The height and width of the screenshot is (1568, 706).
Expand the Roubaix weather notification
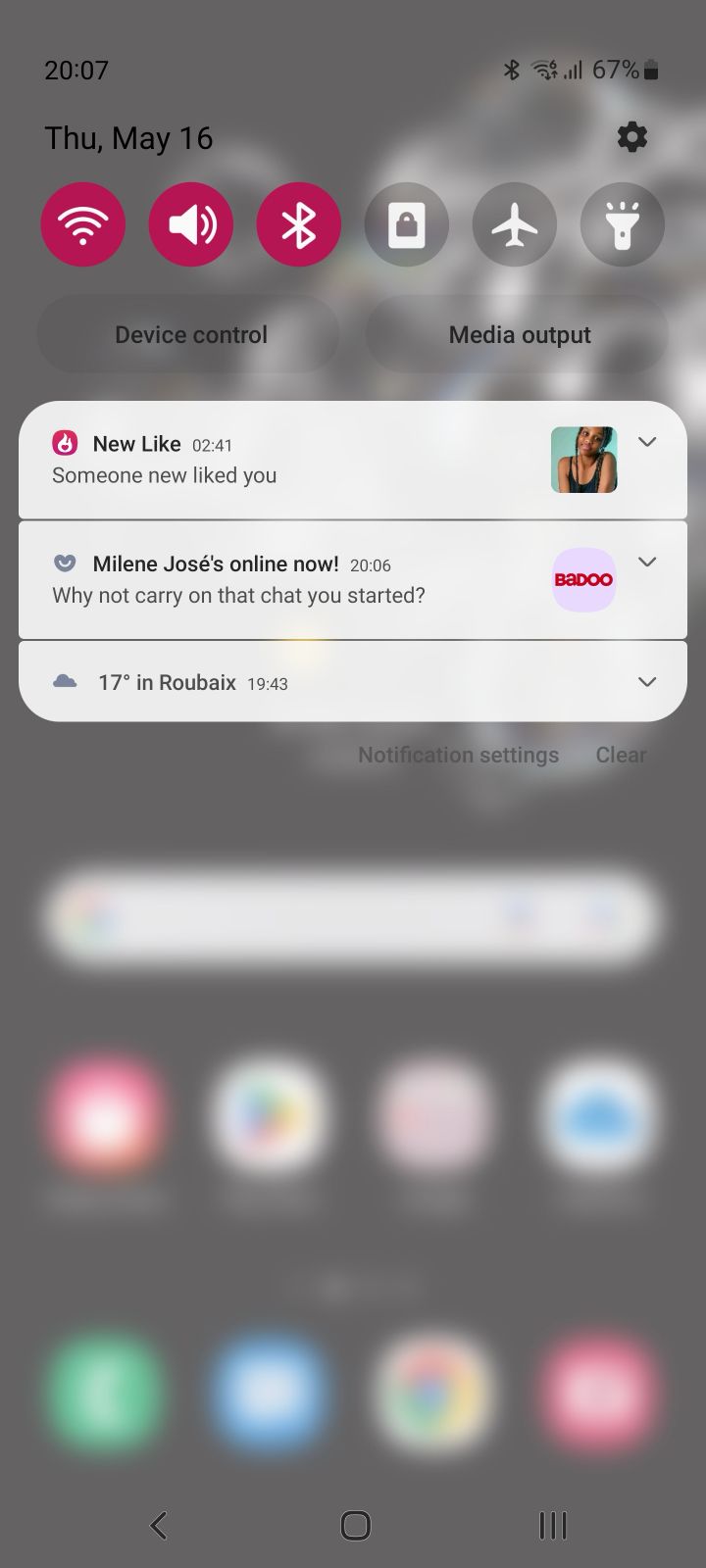pyautogui.click(x=647, y=682)
